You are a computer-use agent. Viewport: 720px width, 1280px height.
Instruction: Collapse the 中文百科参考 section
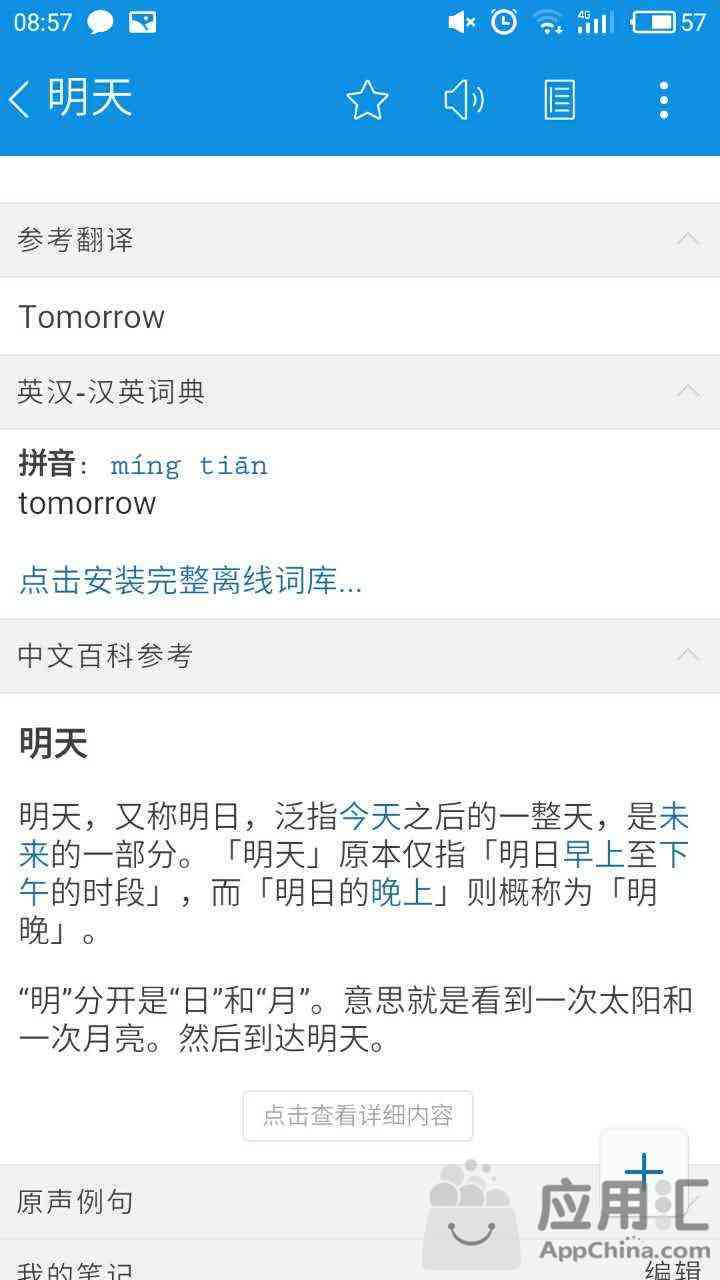687,656
